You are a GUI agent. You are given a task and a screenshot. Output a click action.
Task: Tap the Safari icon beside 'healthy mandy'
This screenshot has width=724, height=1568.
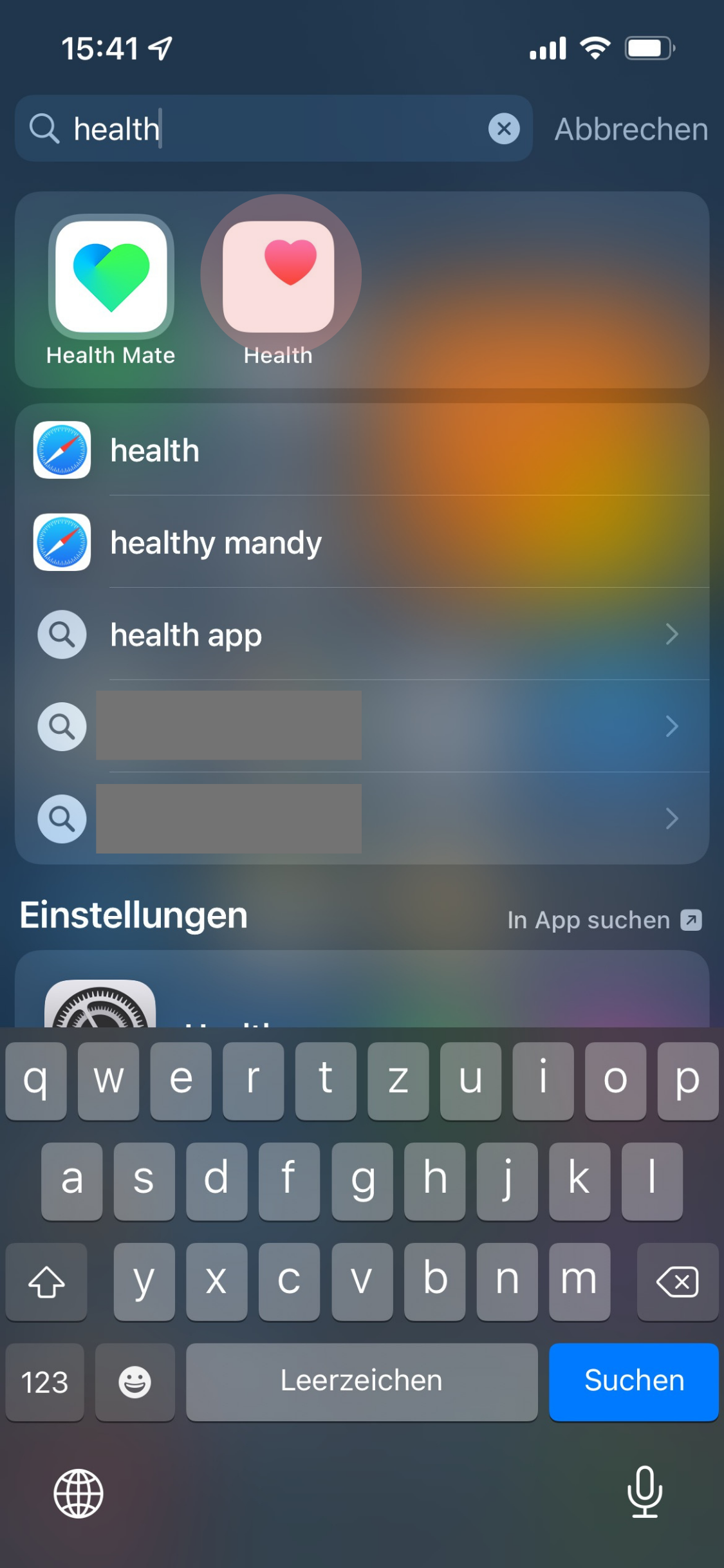61,543
